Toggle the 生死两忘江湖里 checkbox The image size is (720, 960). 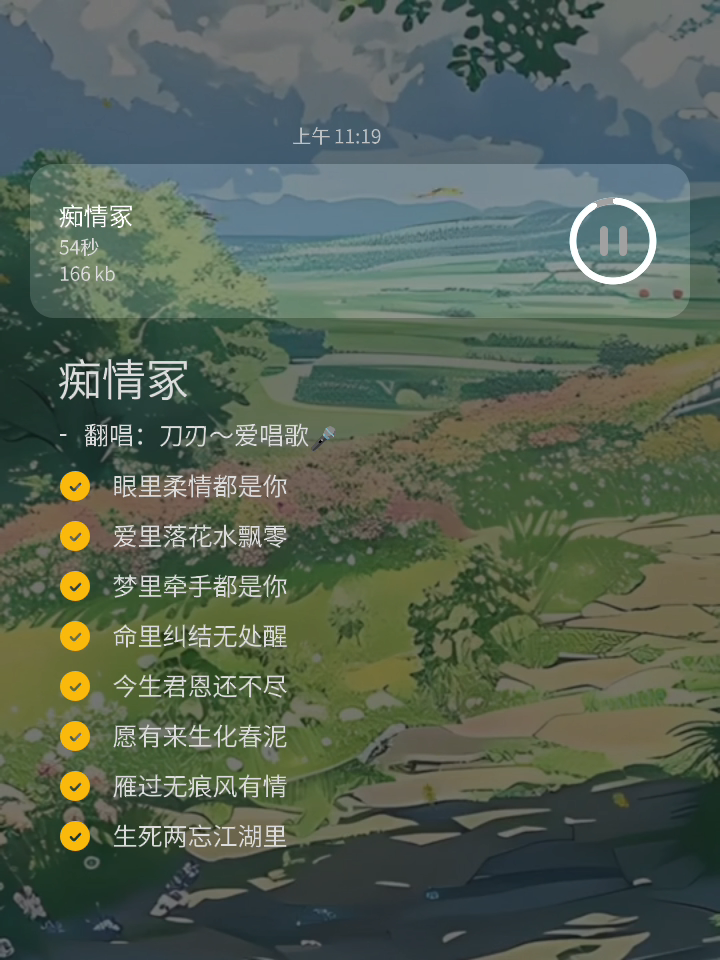(x=75, y=836)
